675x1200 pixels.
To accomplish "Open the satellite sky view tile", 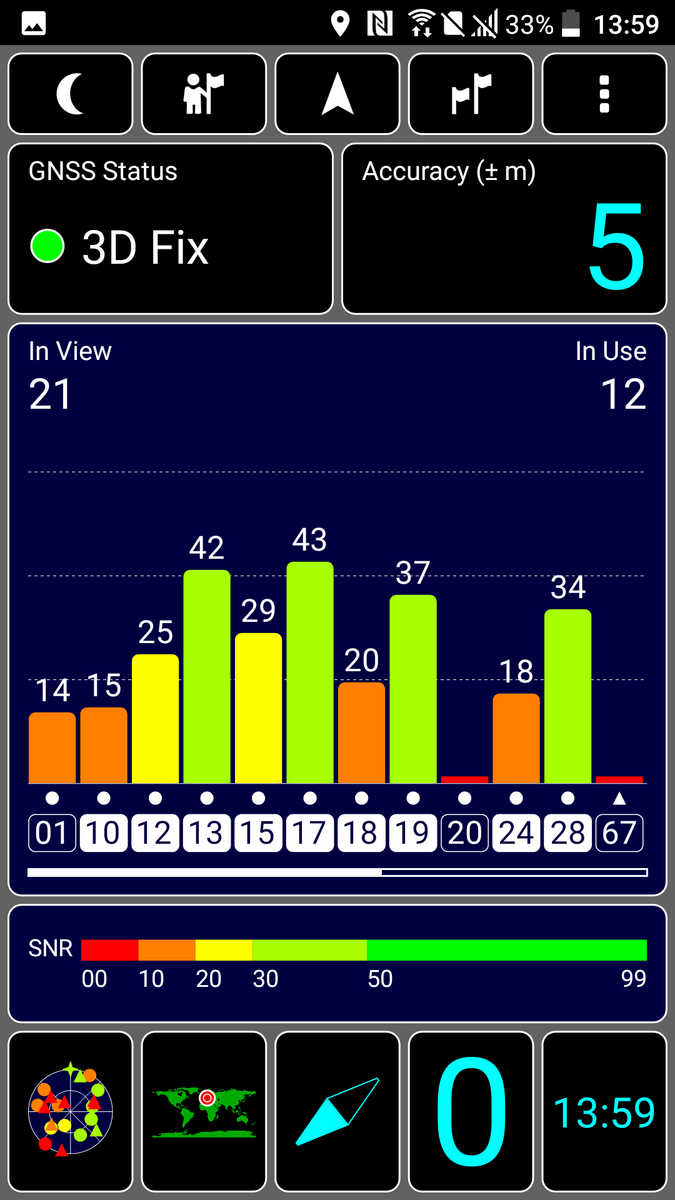I will click(x=70, y=1108).
